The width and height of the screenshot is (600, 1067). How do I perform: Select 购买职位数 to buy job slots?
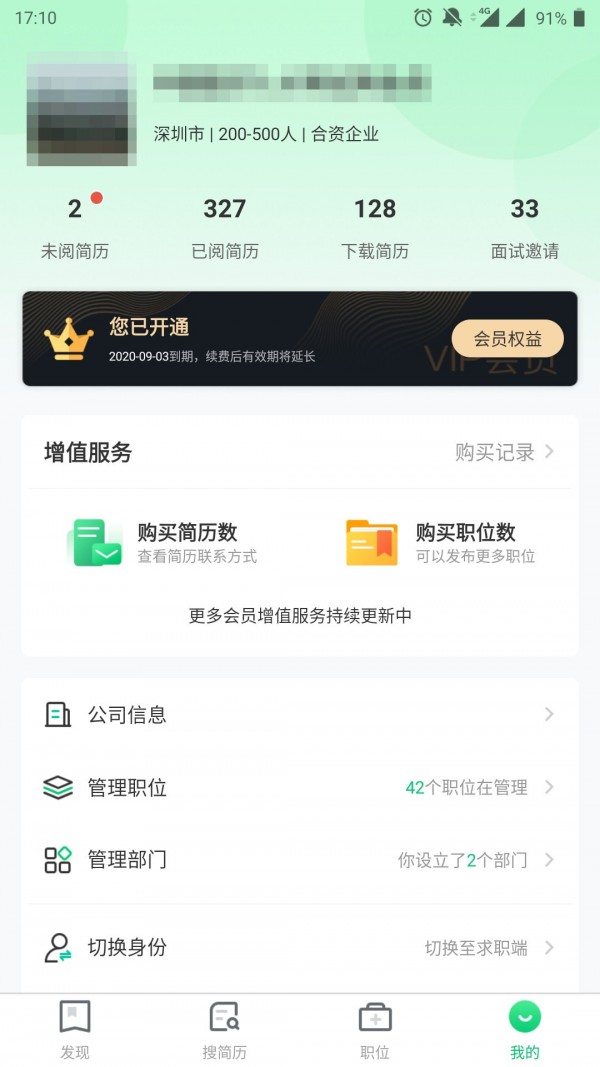tap(441, 543)
